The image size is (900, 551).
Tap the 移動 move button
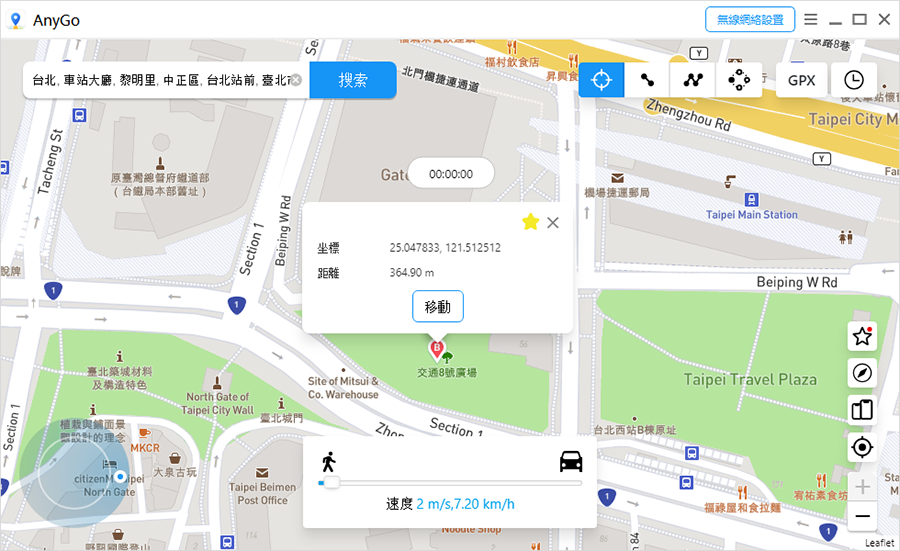pyautogui.click(x=437, y=307)
